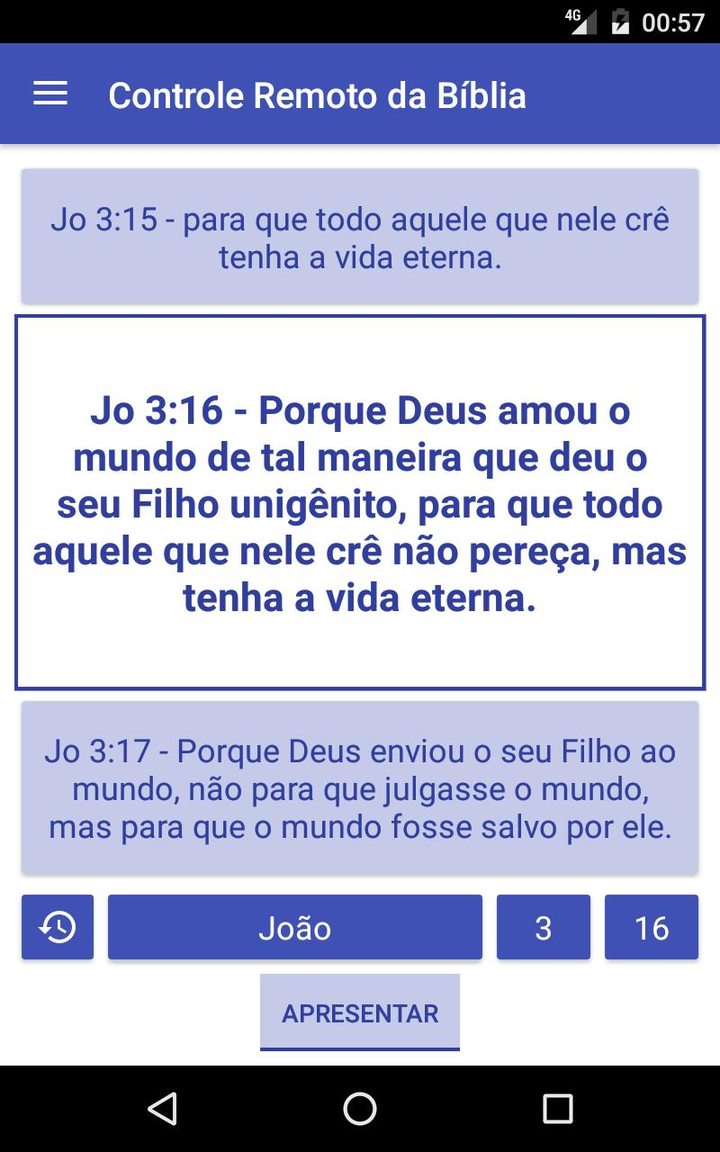Viewport: 720px width, 1152px height.
Task: Open the navigation drawer menu
Action: pos(50,93)
